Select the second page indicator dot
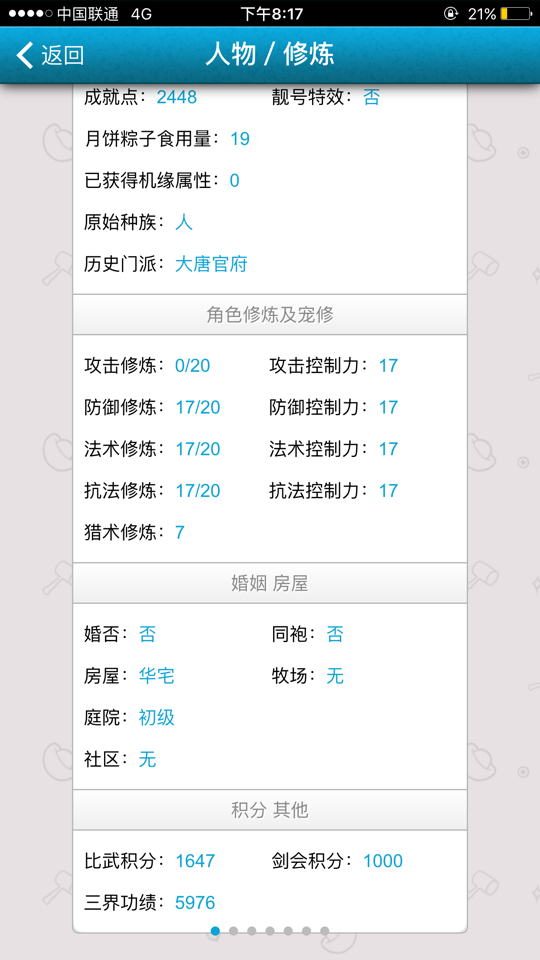Screen dimensions: 540x960 pyautogui.click(x=233, y=931)
